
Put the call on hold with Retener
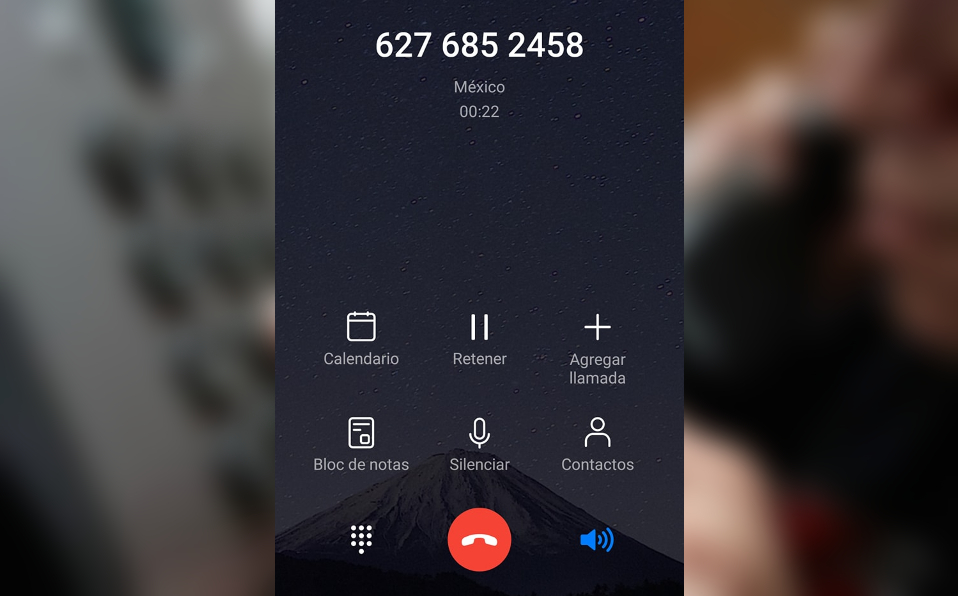point(479,338)
